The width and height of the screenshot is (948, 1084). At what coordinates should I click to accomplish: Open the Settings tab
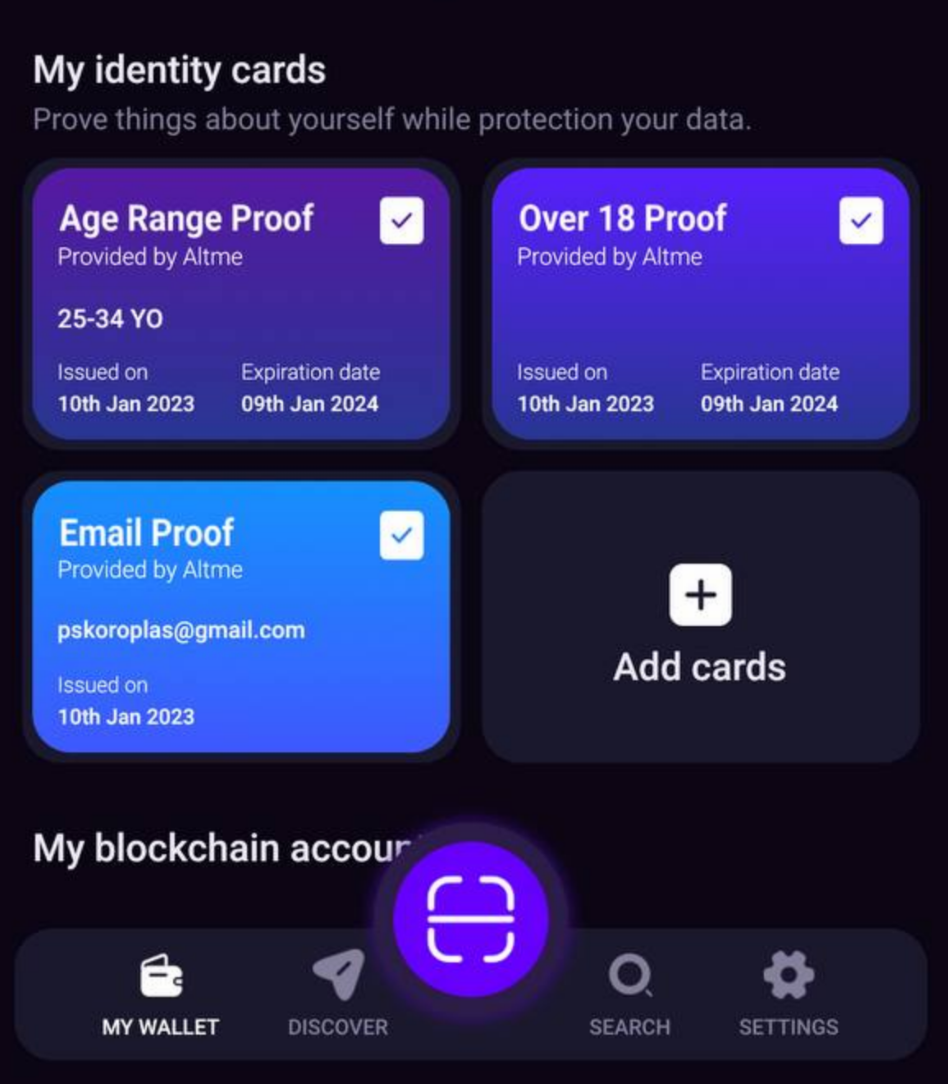click(788, 995)
